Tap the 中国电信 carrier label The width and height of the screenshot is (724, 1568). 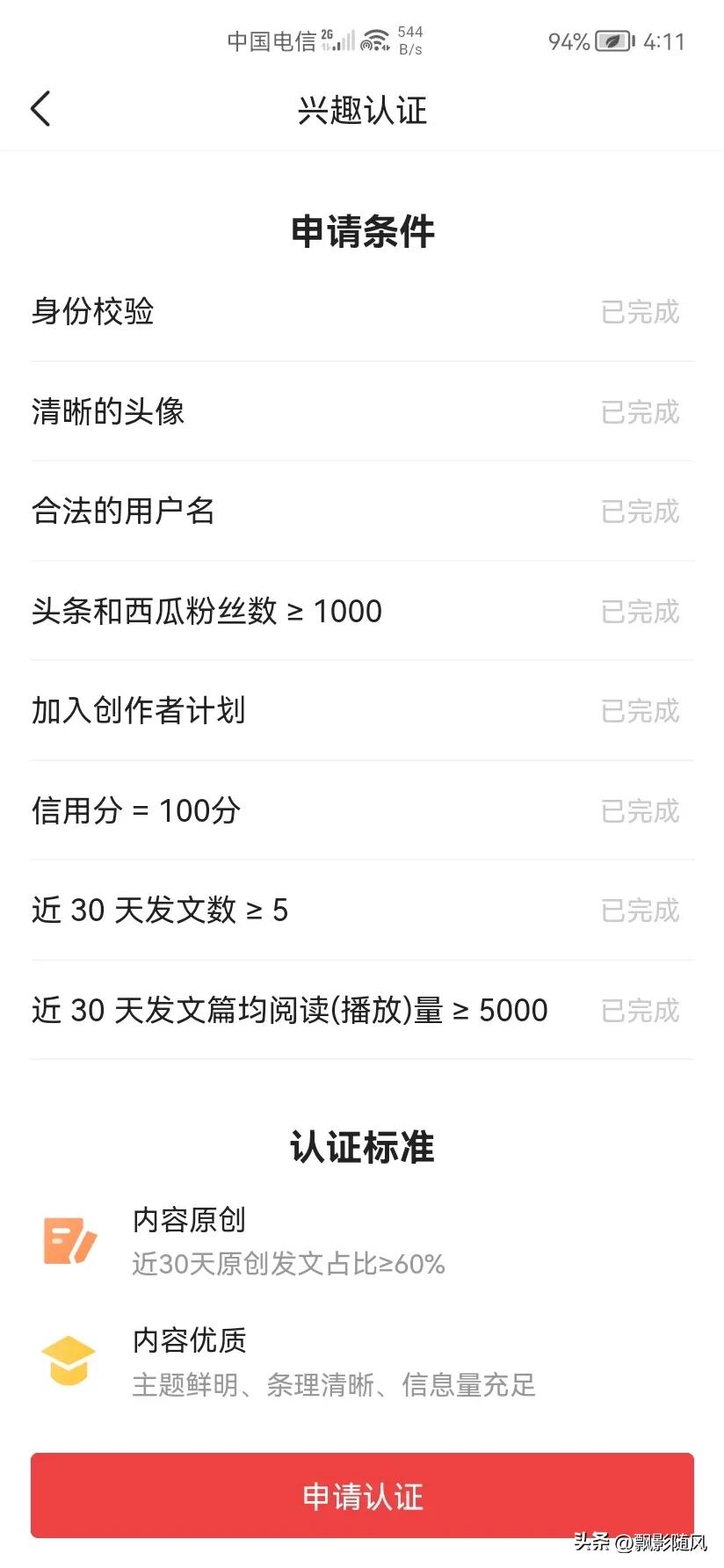pyautogui.click(x=272, y=40)
